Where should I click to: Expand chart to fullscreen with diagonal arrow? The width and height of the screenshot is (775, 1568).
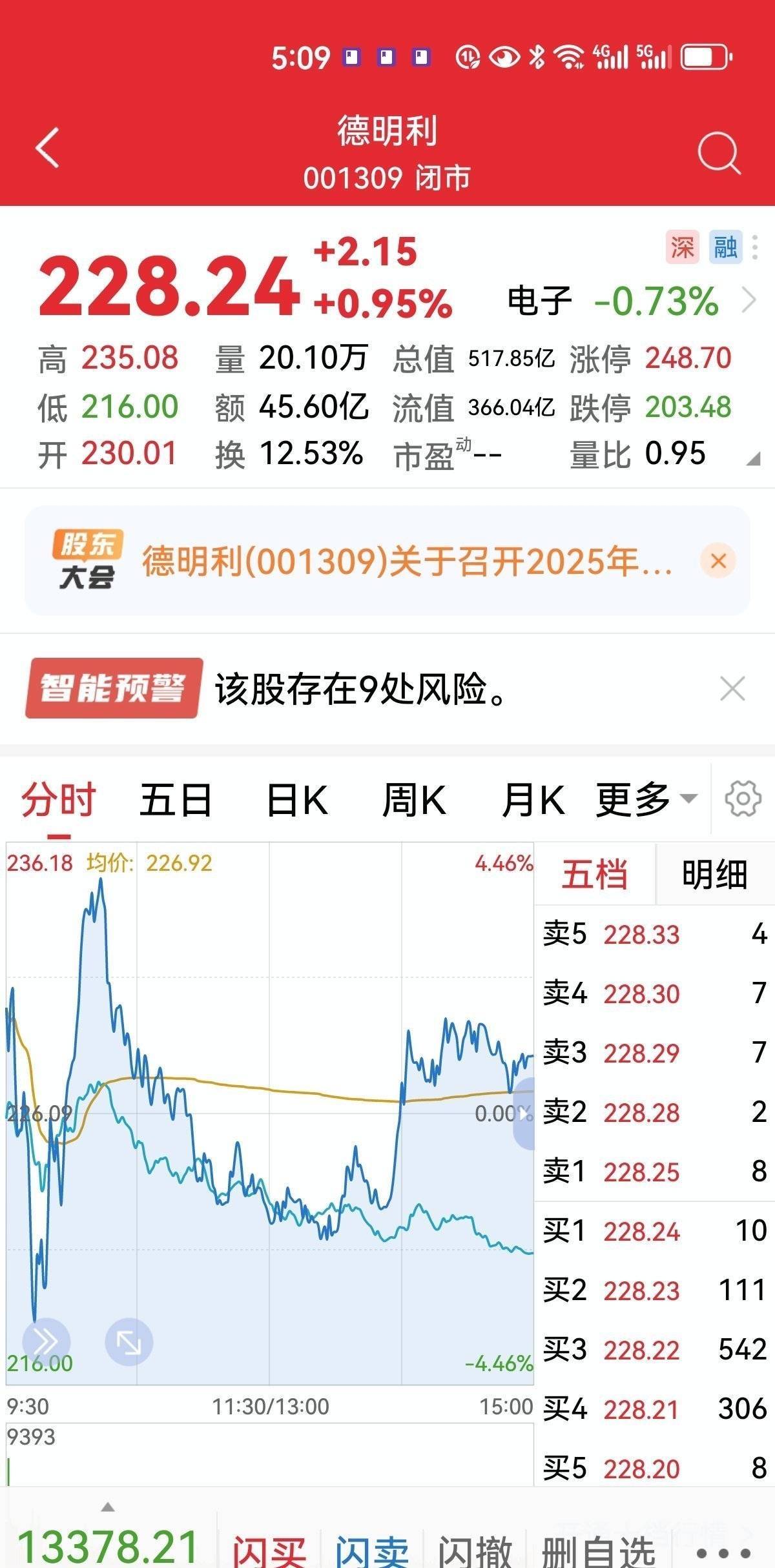point(129,1344)
